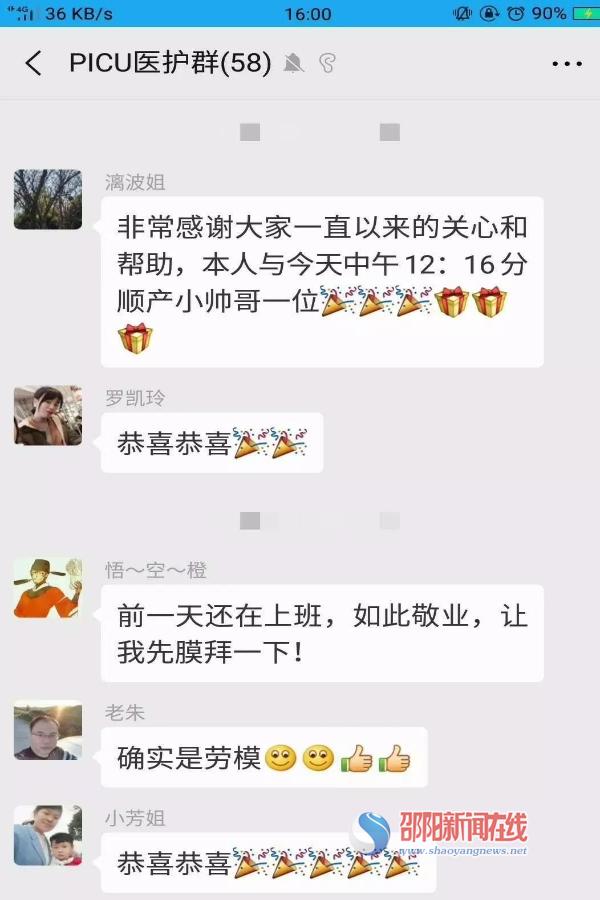Open 老朱's profile picture

click(48, 731)
